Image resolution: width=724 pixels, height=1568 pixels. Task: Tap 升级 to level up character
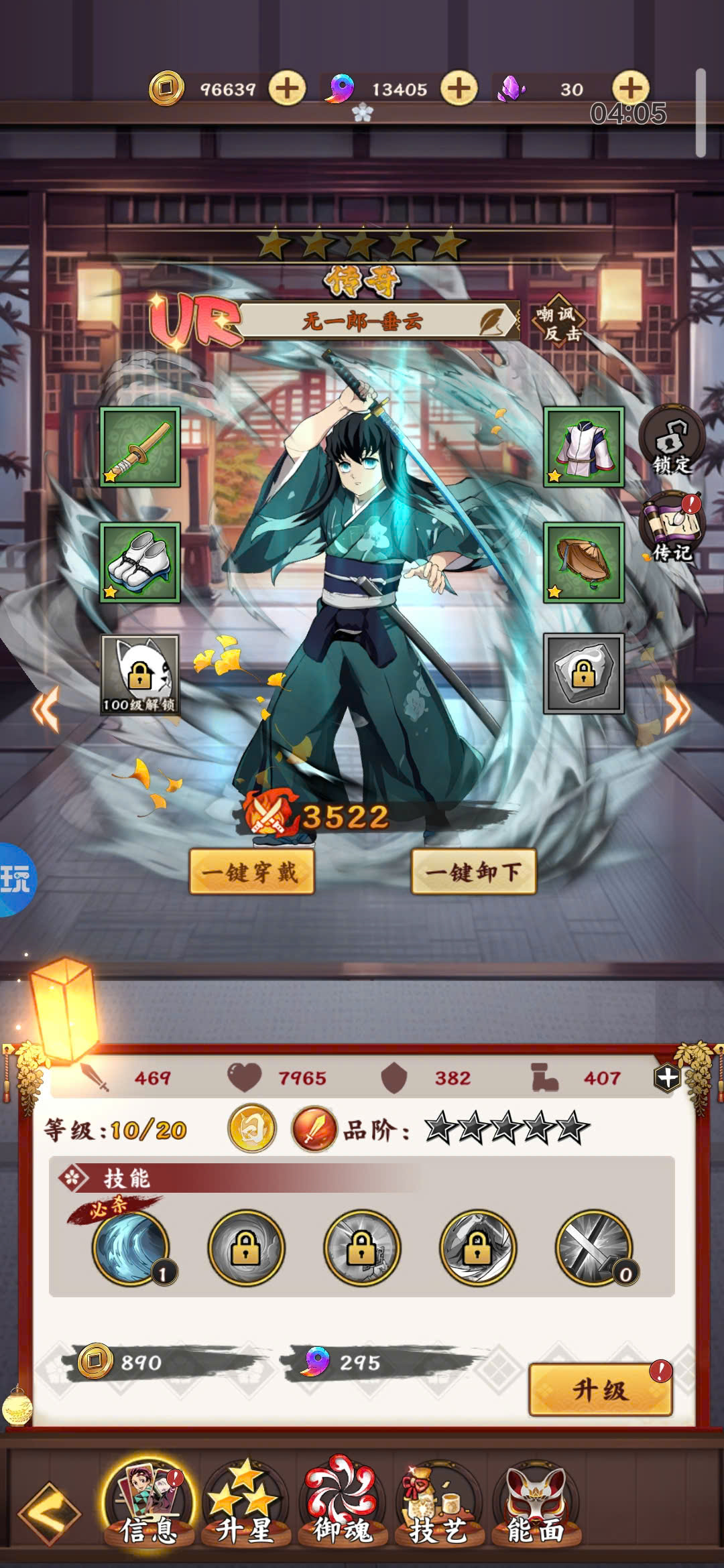click(600, 1390)
